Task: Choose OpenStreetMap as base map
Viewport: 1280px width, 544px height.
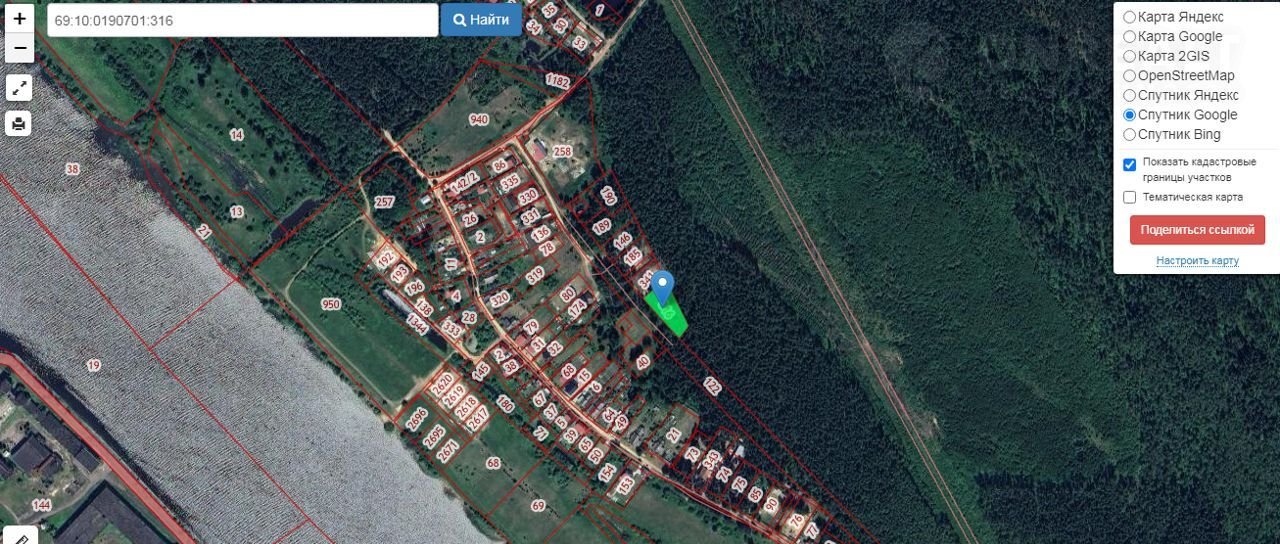Action: click(x=1130, y=76)
